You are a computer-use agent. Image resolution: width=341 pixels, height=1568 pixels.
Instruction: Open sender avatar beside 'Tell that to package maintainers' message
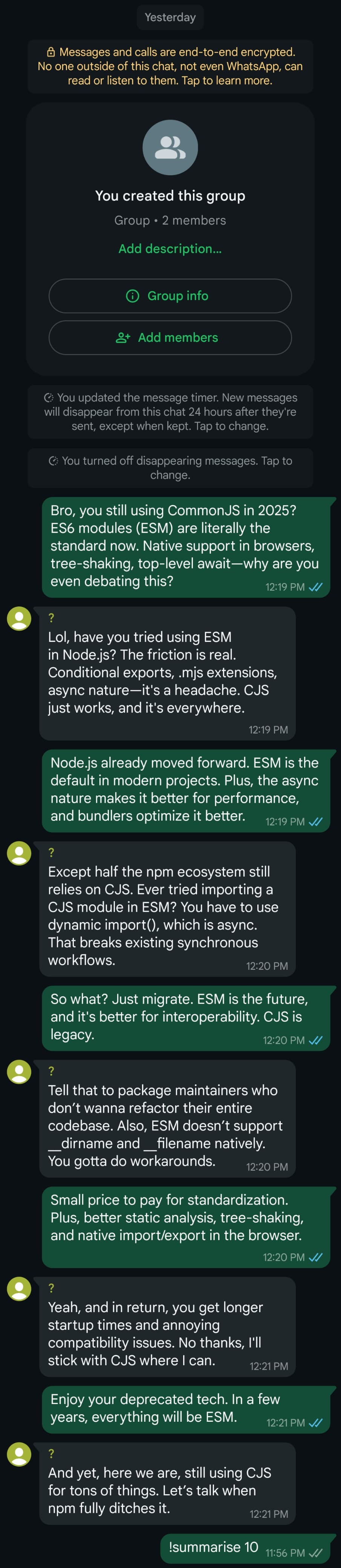(19, 1072)
